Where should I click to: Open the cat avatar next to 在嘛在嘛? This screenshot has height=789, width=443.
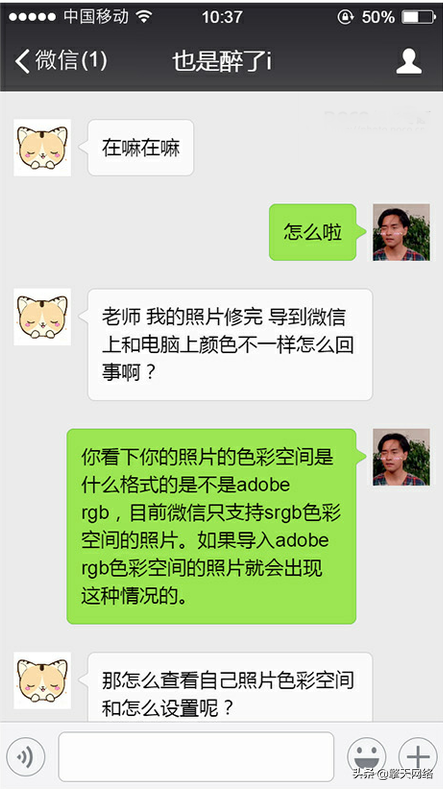point(42,147)
